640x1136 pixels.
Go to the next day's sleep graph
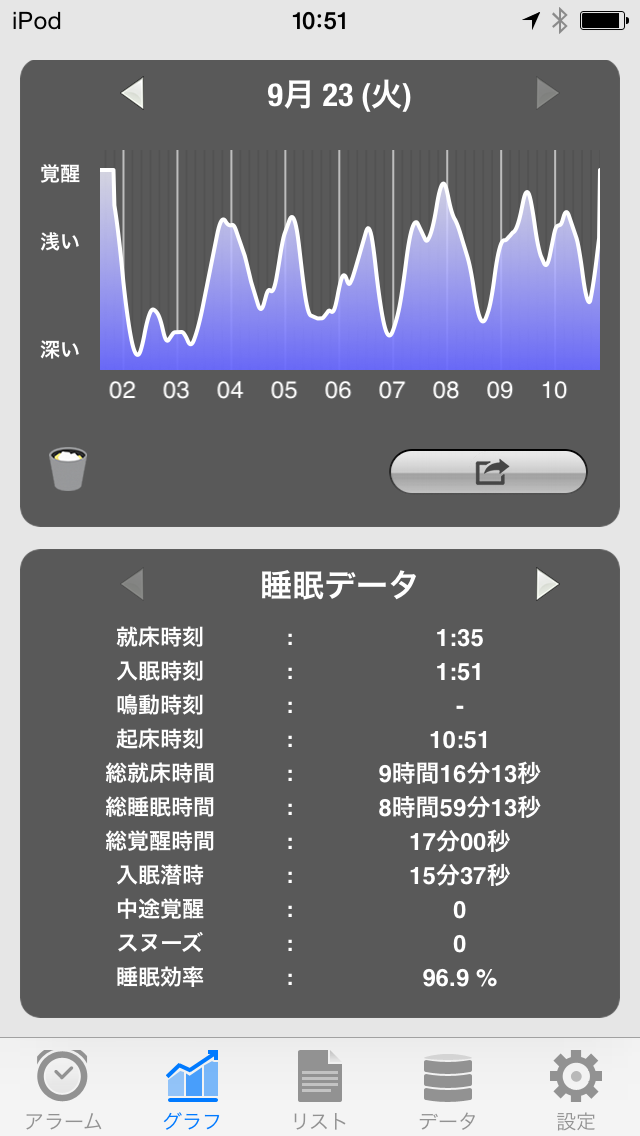click(547, 95)
